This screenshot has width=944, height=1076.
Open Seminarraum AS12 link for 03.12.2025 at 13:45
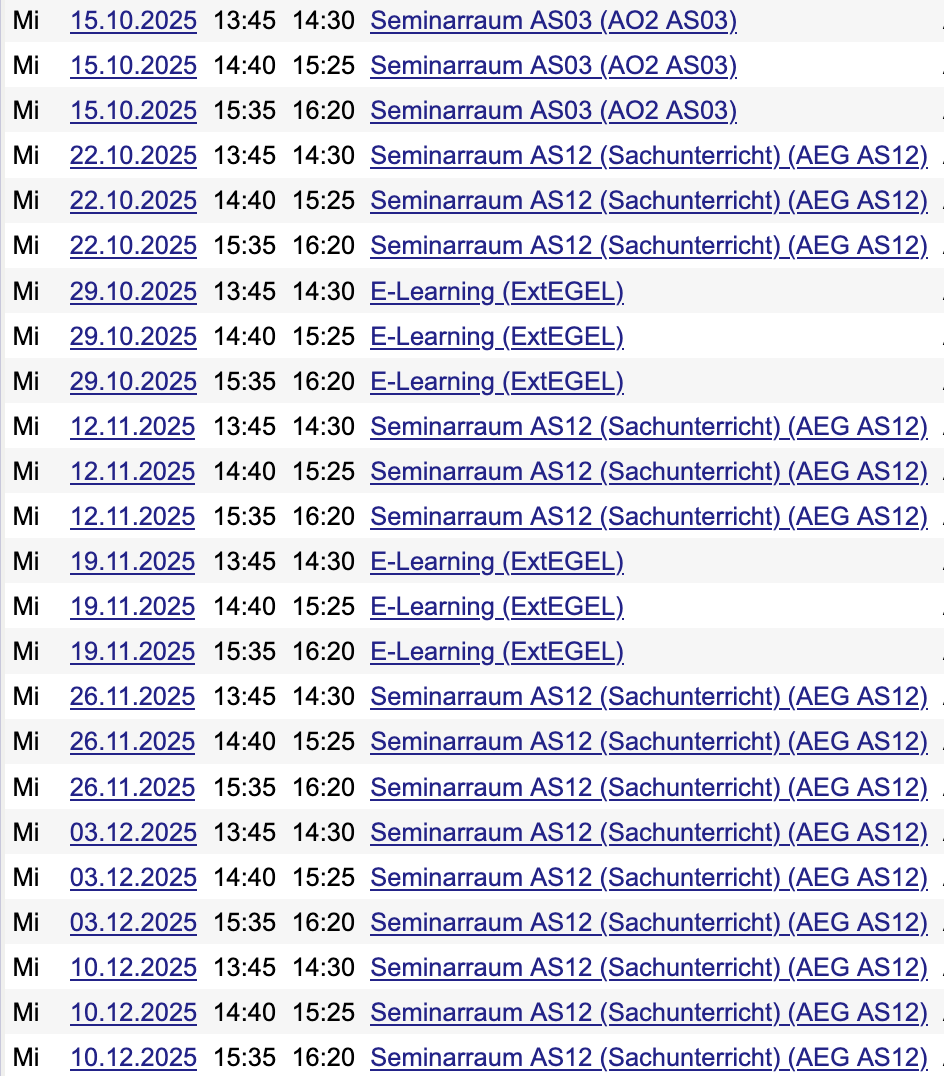point(648,832)
